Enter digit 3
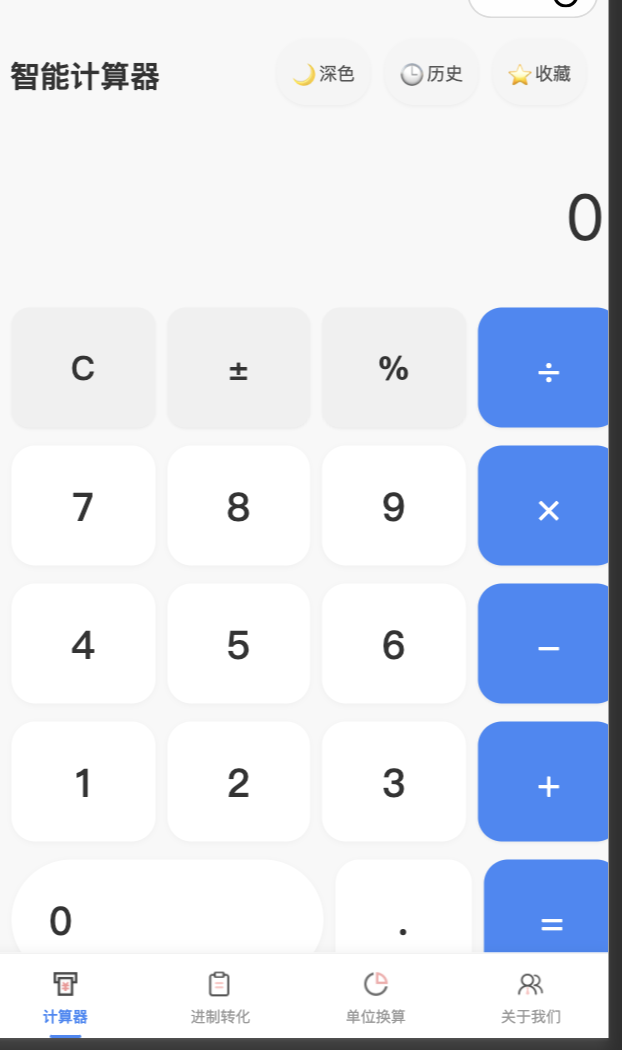 393,782
